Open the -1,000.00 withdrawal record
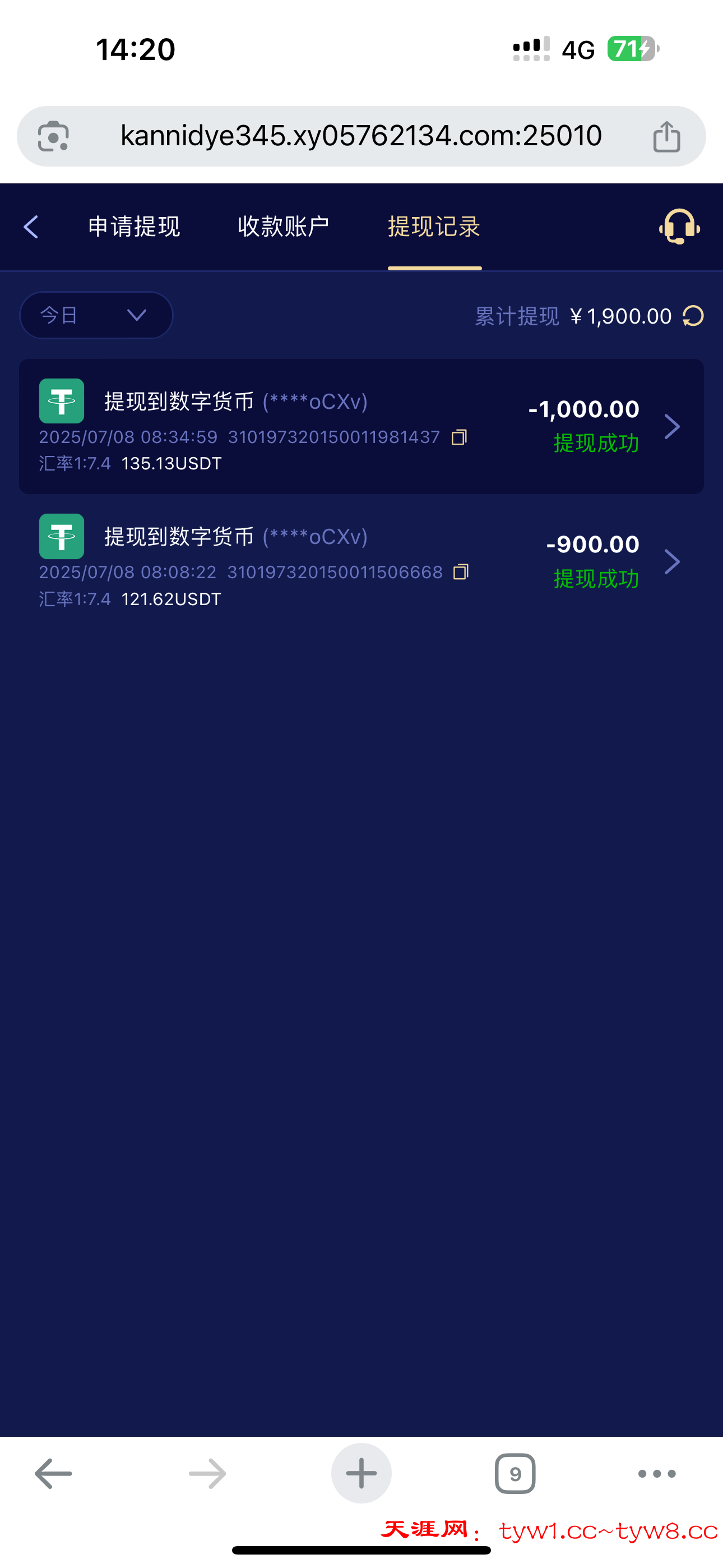The height and width of the screenshot is (1568, 723). pyautogui.click(x=361, y=426)
